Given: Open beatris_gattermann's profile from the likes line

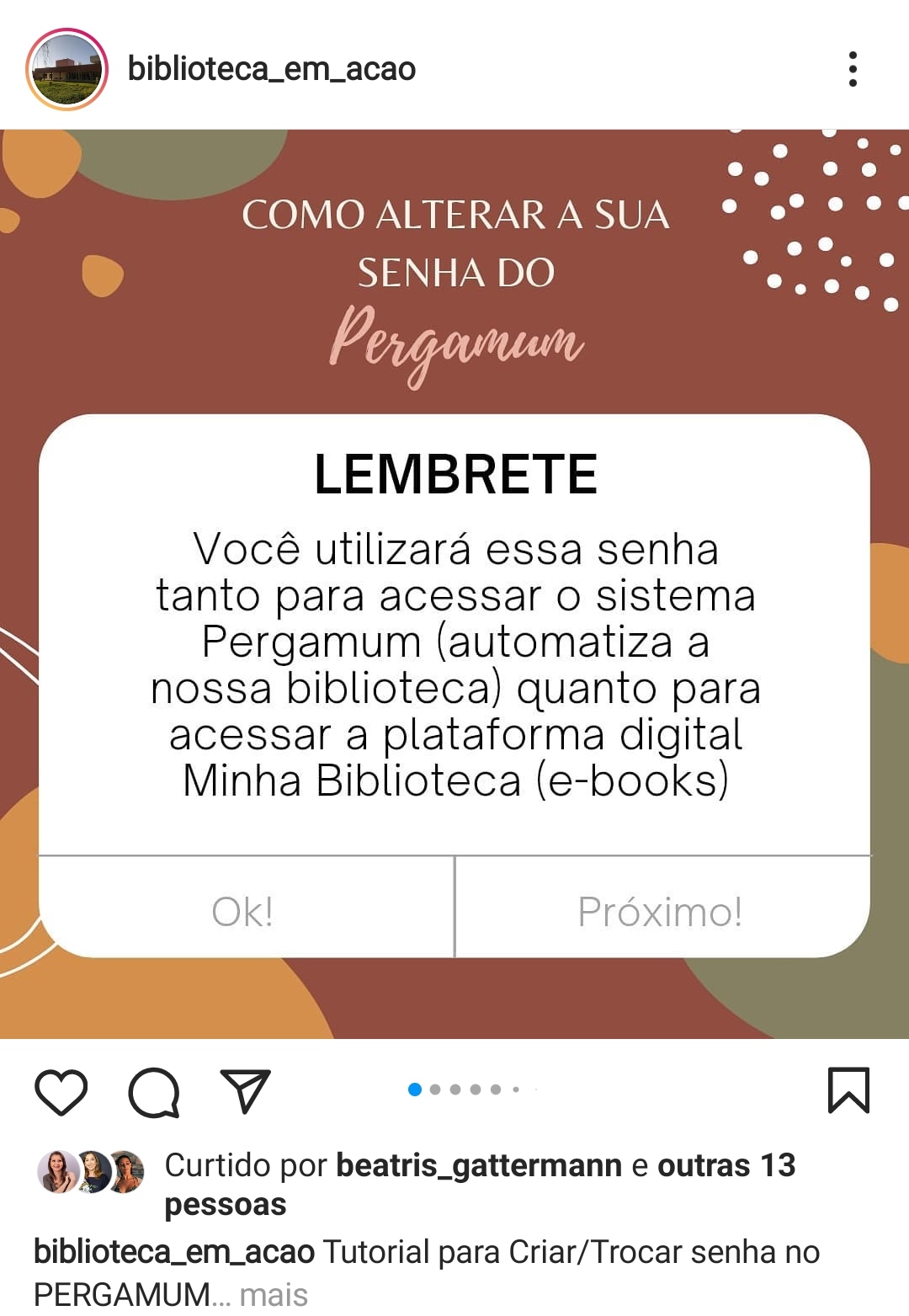Looking at the screenshot, I should click(x=478, y=1165).
